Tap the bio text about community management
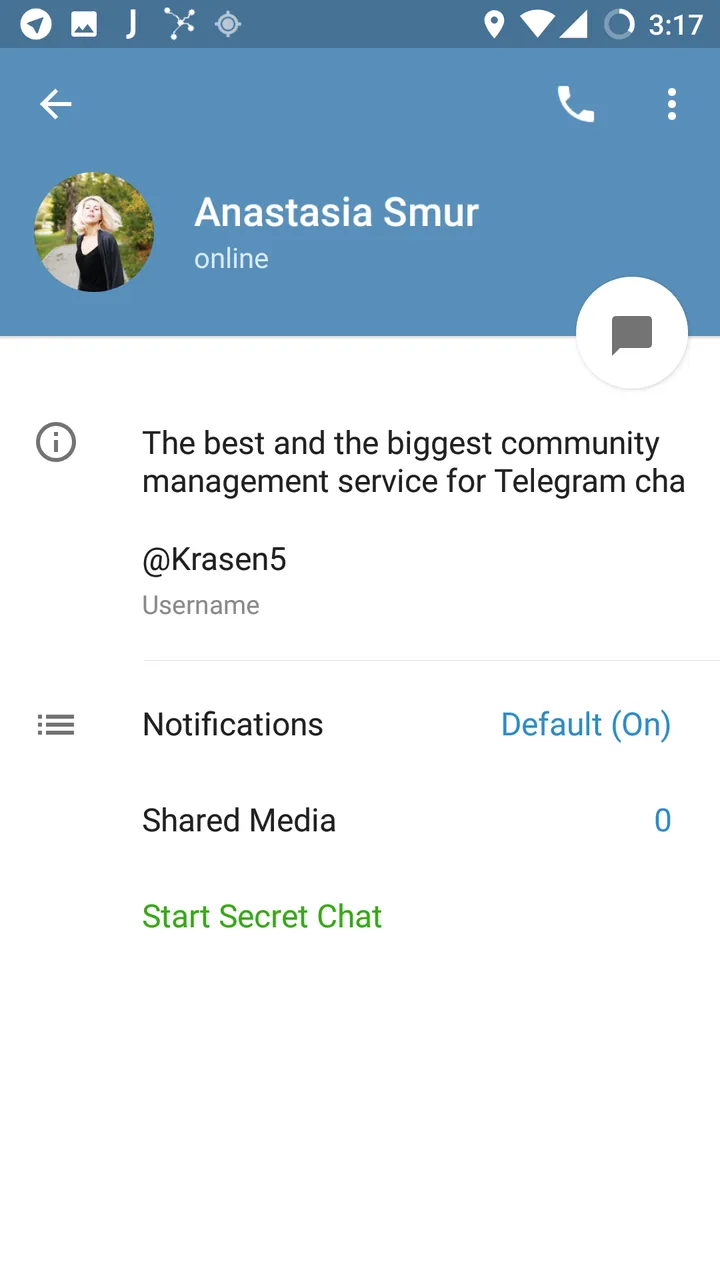The height and width of the screenshot is (1280, 720). [414, 462]
